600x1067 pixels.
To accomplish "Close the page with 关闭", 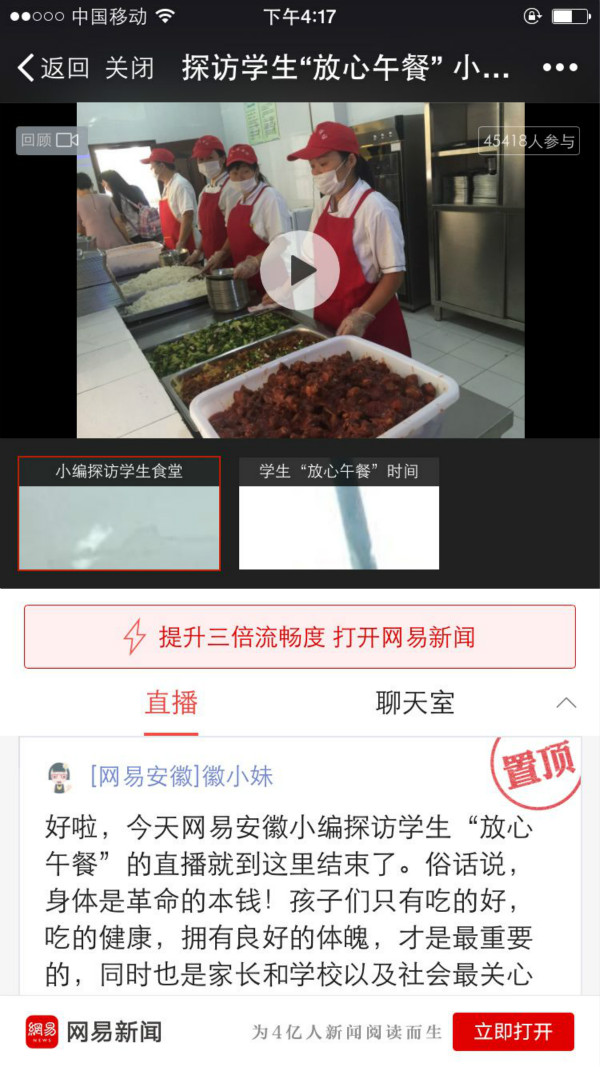I will 130,68.
